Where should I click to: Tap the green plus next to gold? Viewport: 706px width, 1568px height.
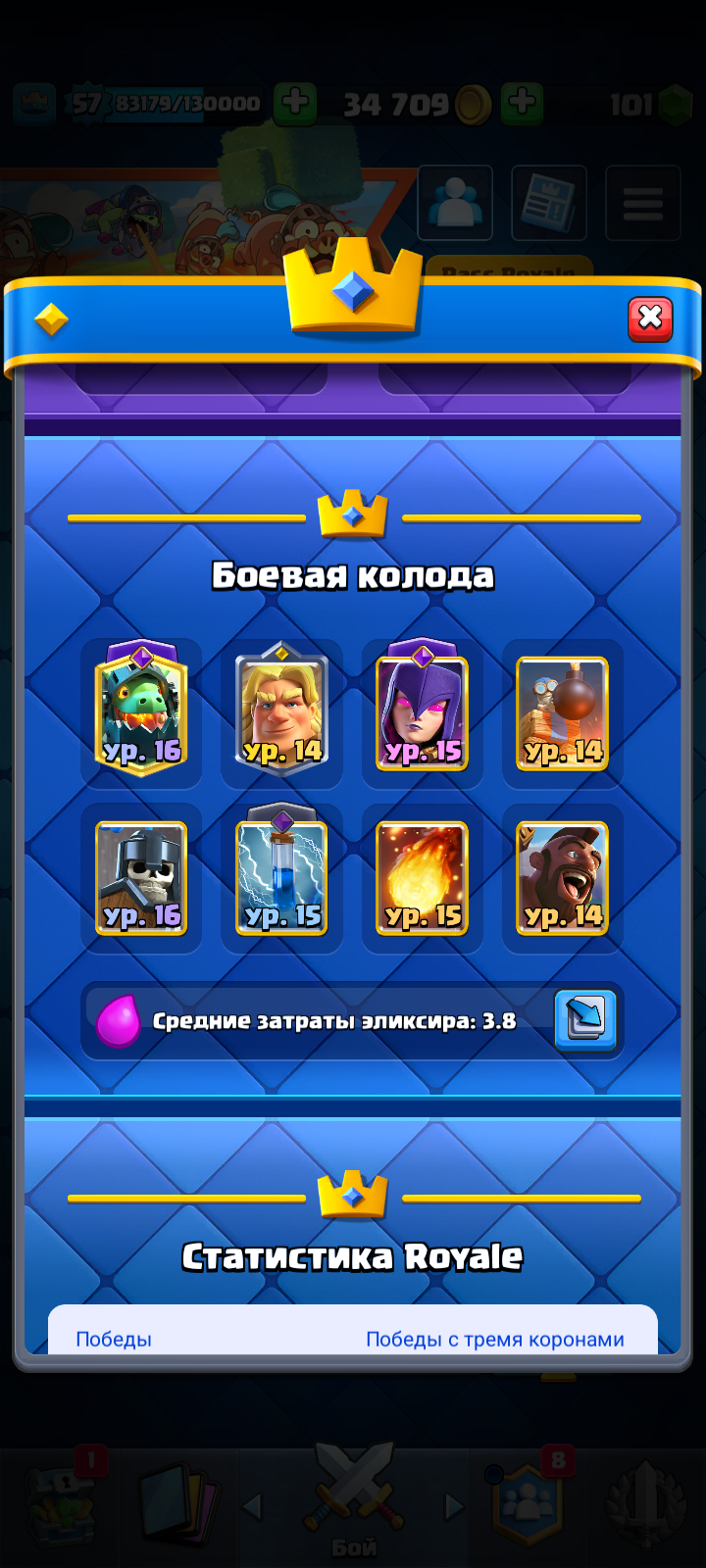point(522,103)
